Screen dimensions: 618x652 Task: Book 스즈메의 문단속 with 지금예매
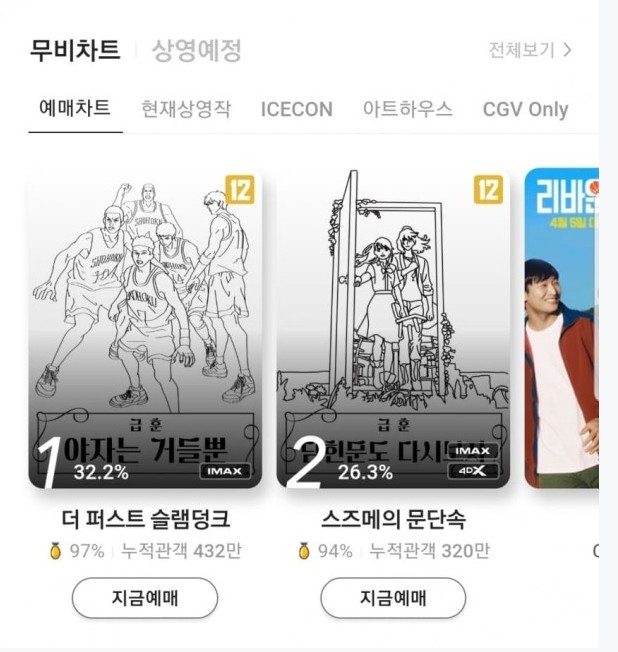393,598
